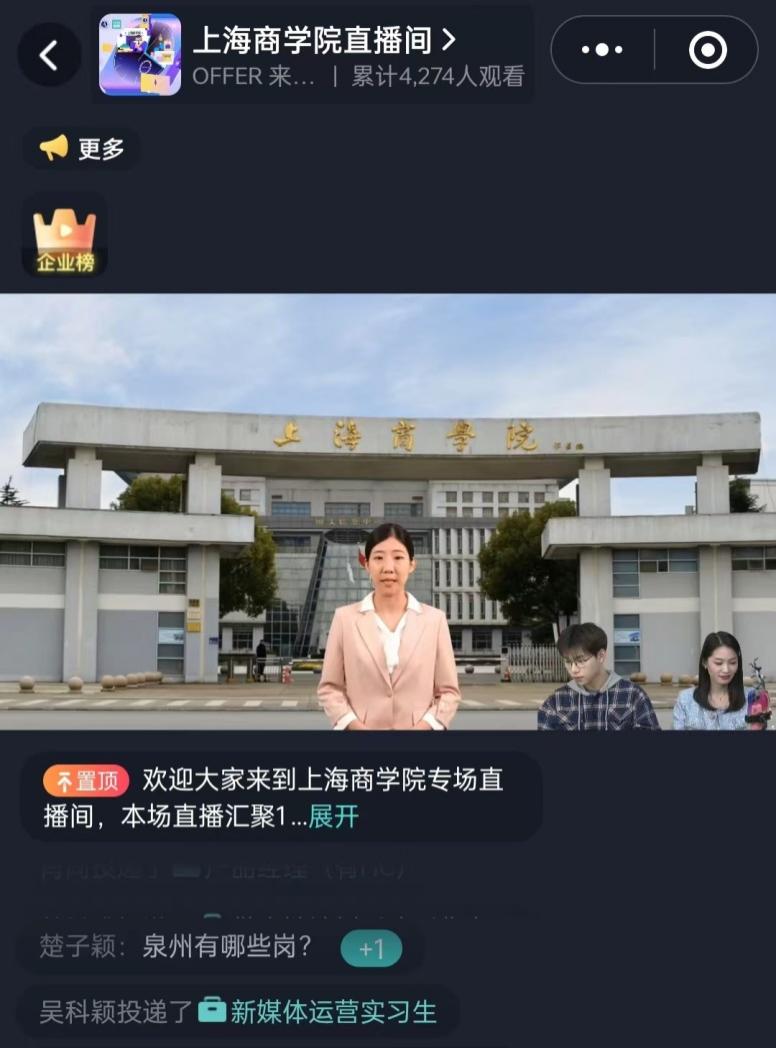
Task: Tap the 更多 announcement chip
Action: pyautogui.click(x=82, y=149)
